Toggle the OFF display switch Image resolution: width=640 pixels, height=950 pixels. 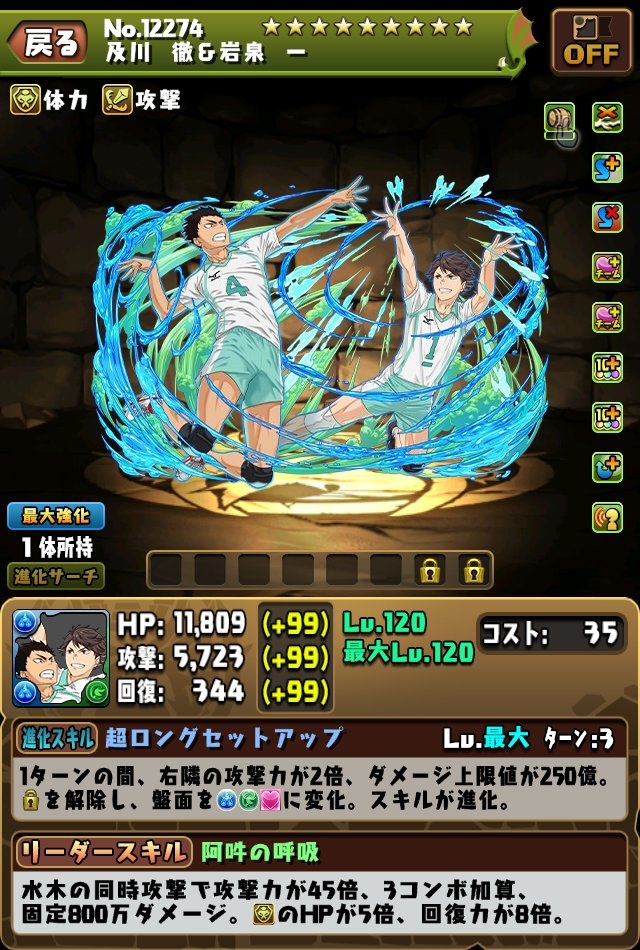tap(591, 43)
